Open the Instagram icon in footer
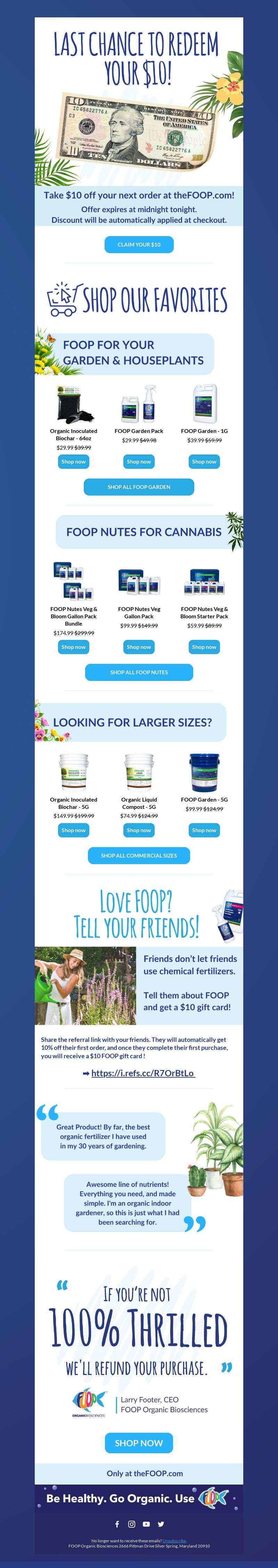Screen dimensions: 278x1568 point(131,1524)
